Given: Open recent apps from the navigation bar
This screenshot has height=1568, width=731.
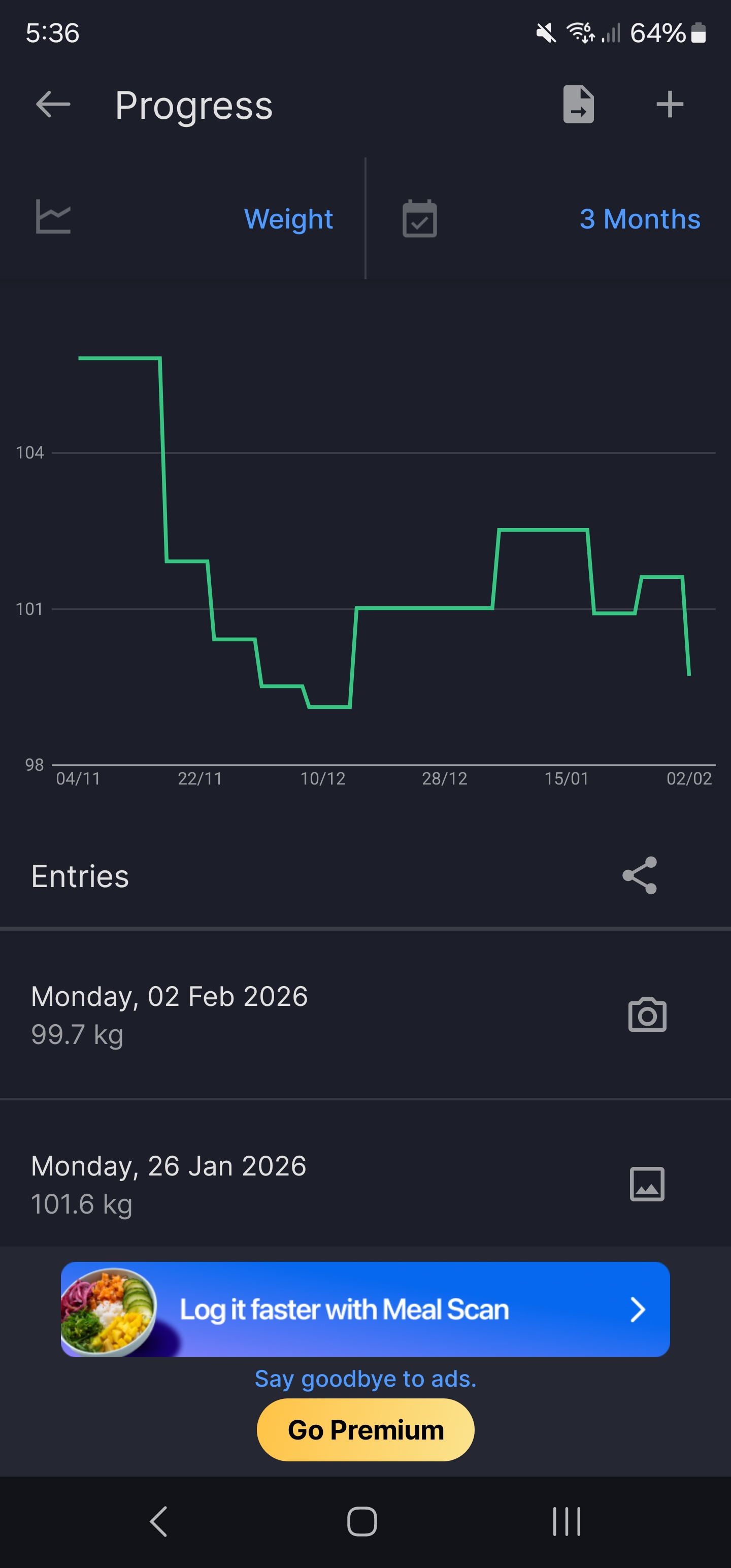Looking at the screenshot, I should [x=566, y=1522].
